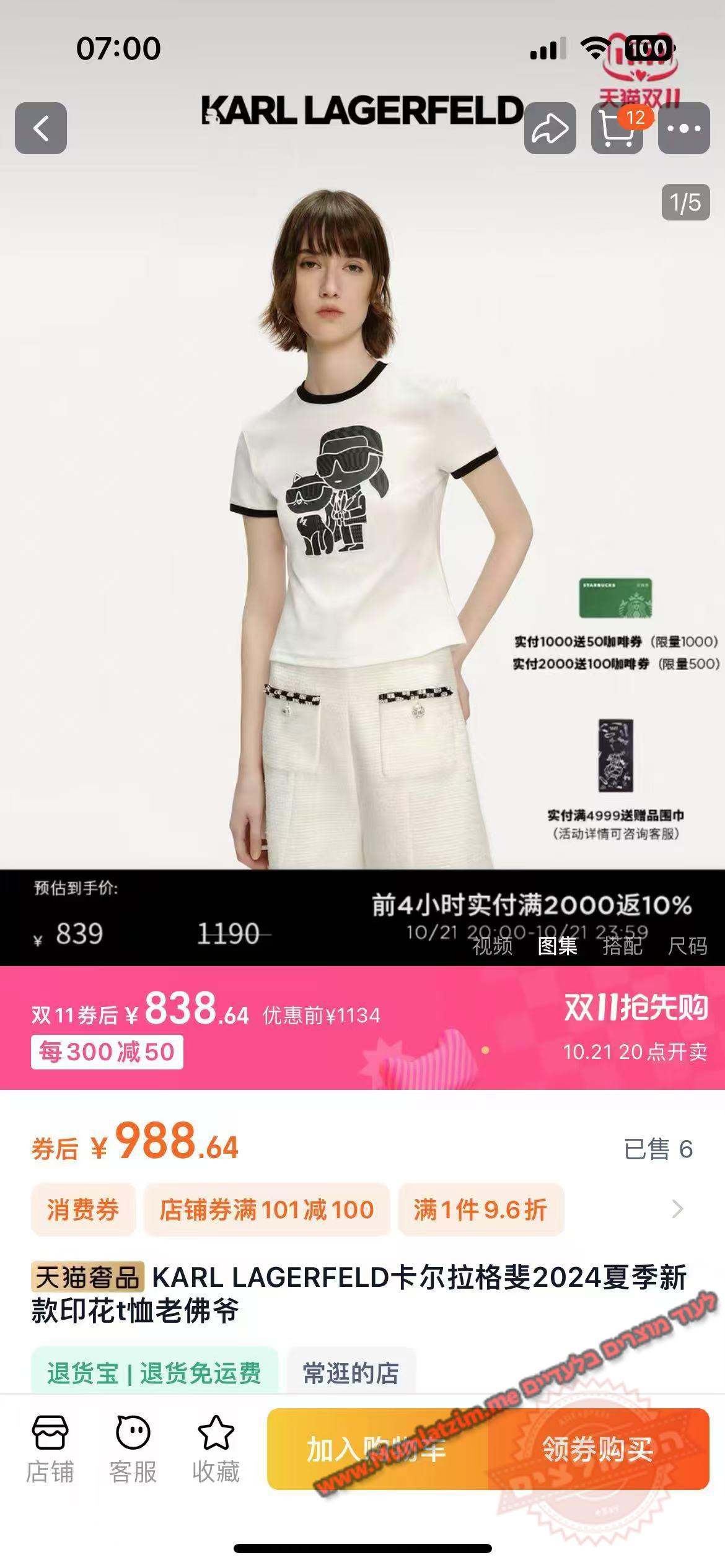The height and width of the screenshot is (1568, 725).
Task: Open the 退货宝 退货免运费 service tag
Action: coord(154,1372)
